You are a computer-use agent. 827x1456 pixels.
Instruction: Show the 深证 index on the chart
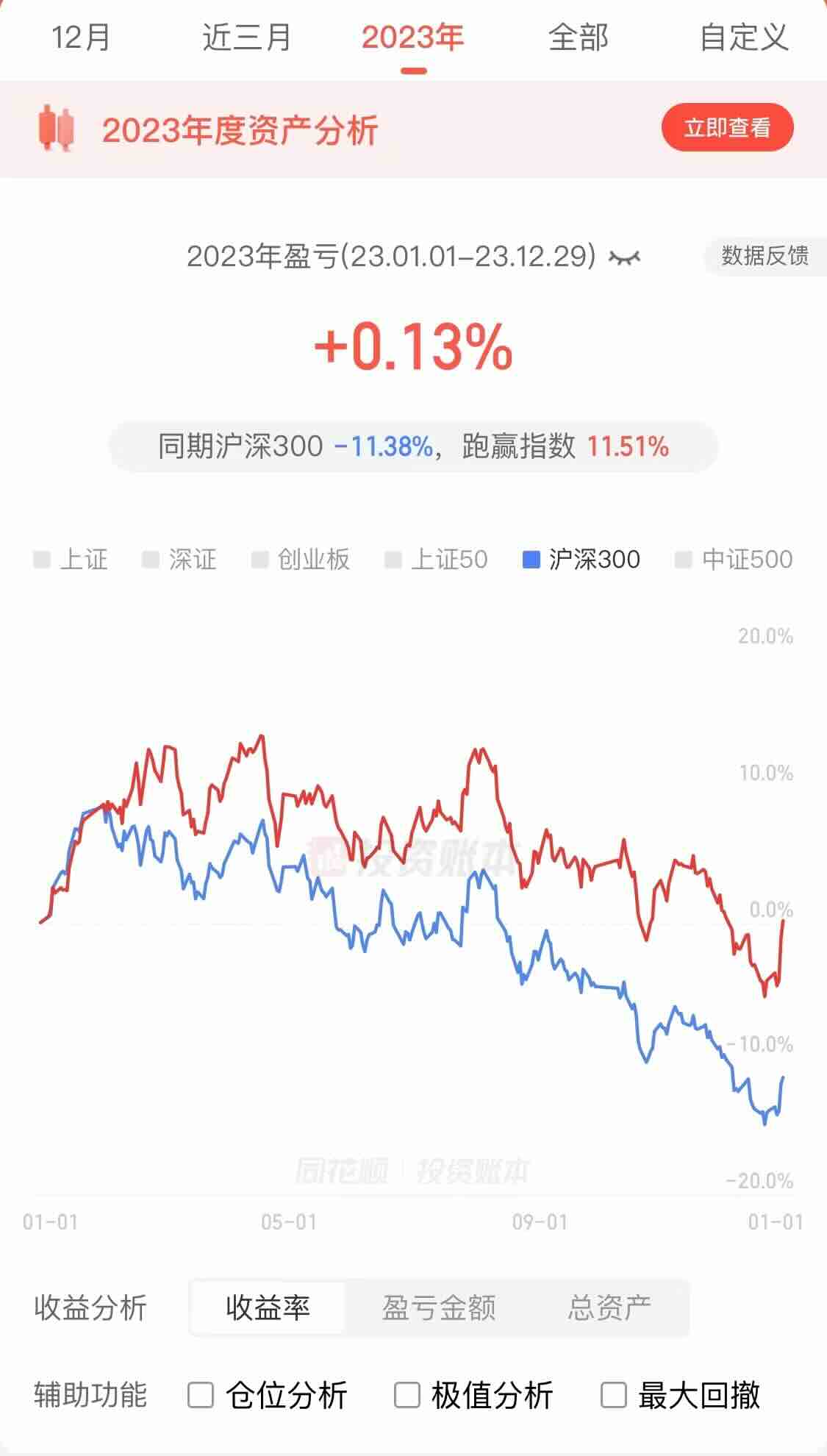(x=179, y=560)
